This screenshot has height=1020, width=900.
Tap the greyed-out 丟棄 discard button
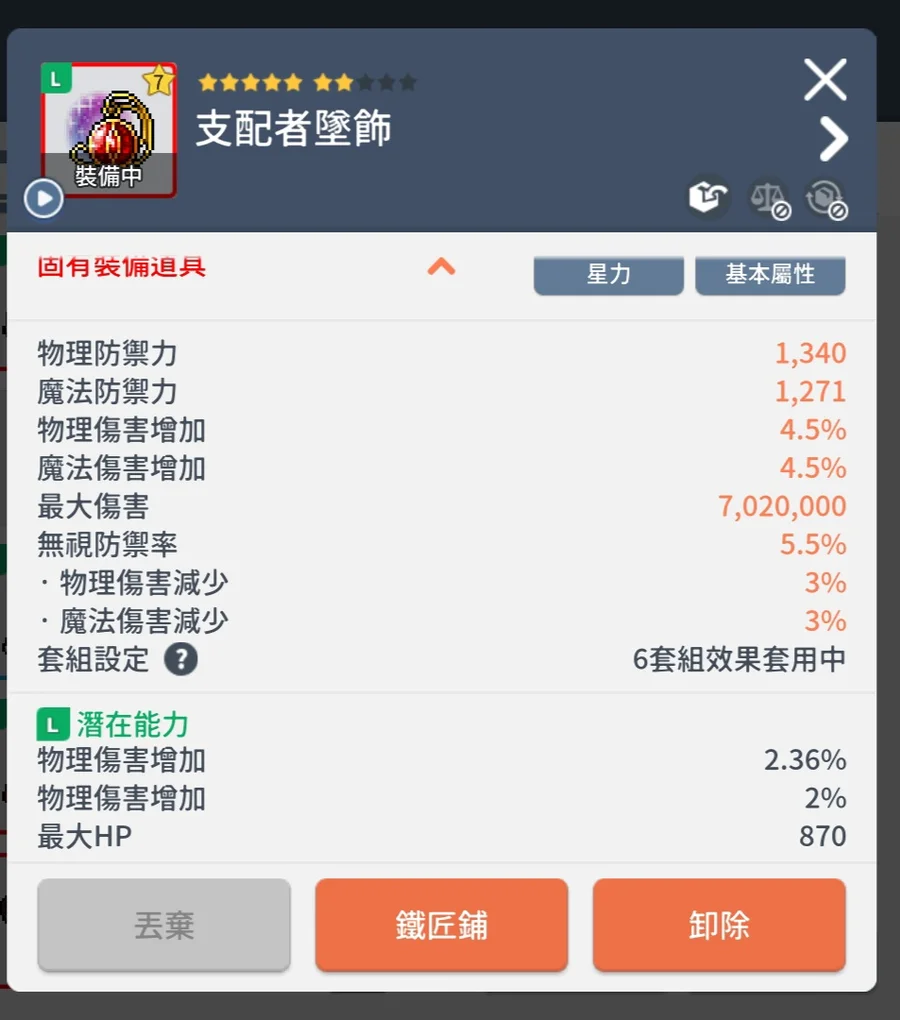(x=164, y=925)
